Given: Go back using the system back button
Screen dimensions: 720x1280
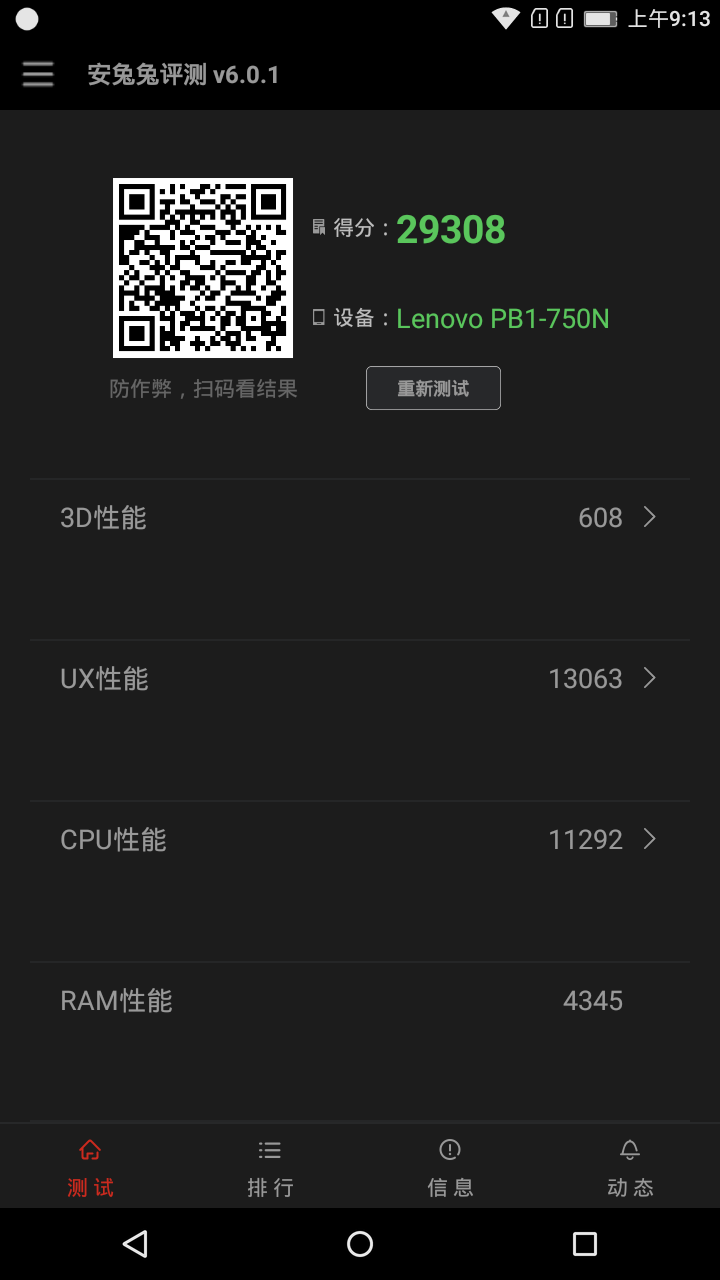Looking at the screenshot, I should (x=135, y=1244).
